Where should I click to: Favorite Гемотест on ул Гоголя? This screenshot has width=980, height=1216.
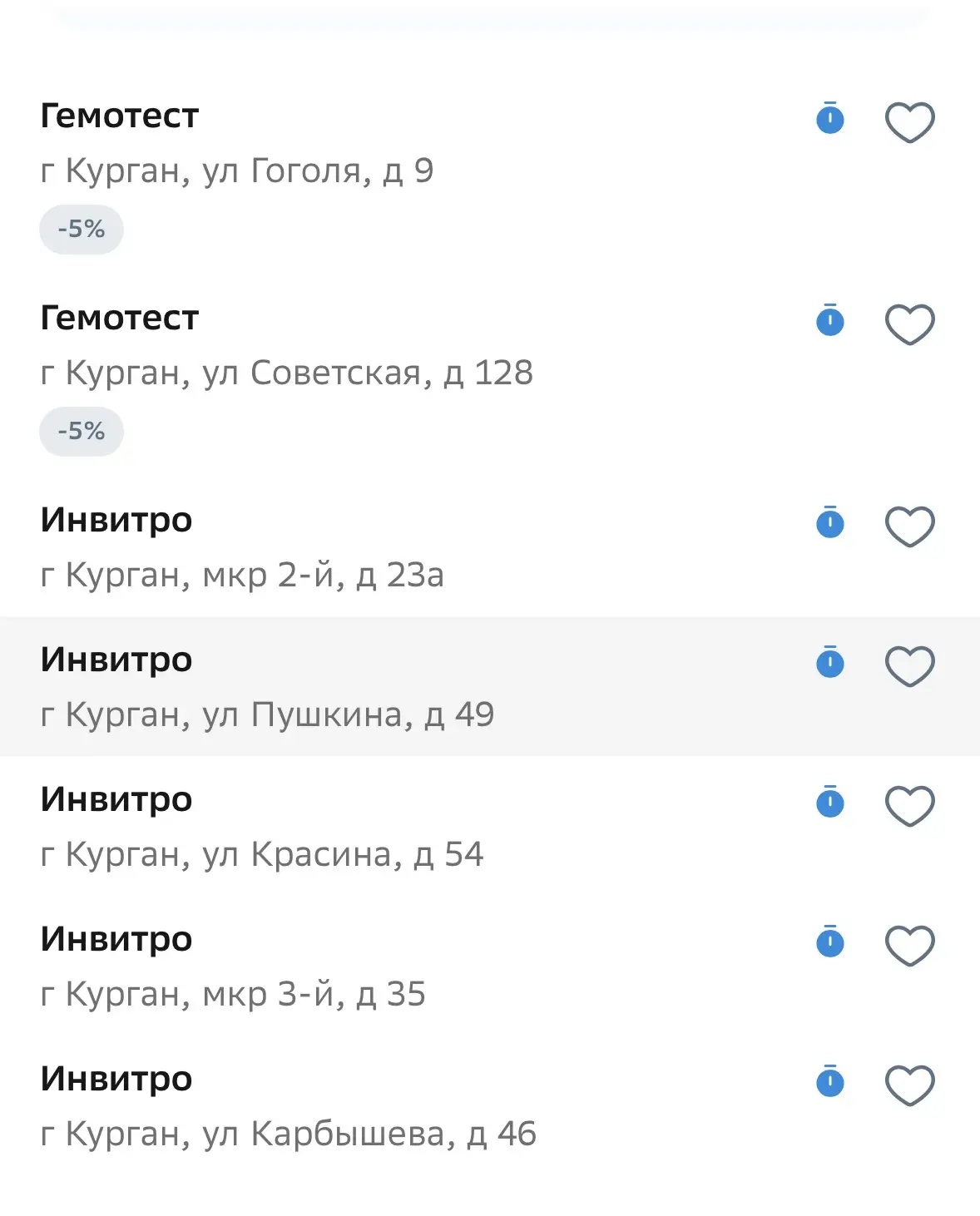point(909,122)
